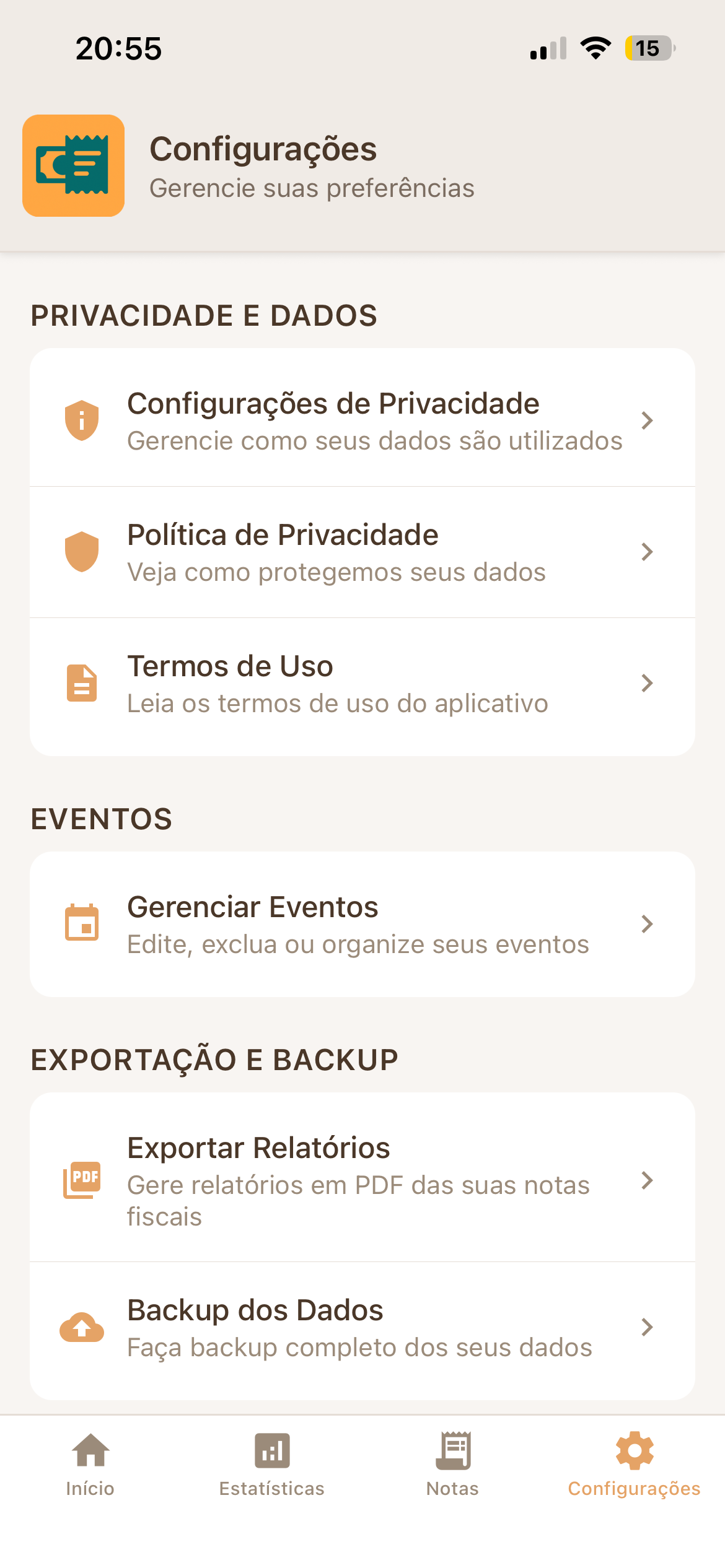Tap the chevron beside Backup dos Dados
Image resolution: width=725 pixels, height=1568 pixels.
(647, 1327)
